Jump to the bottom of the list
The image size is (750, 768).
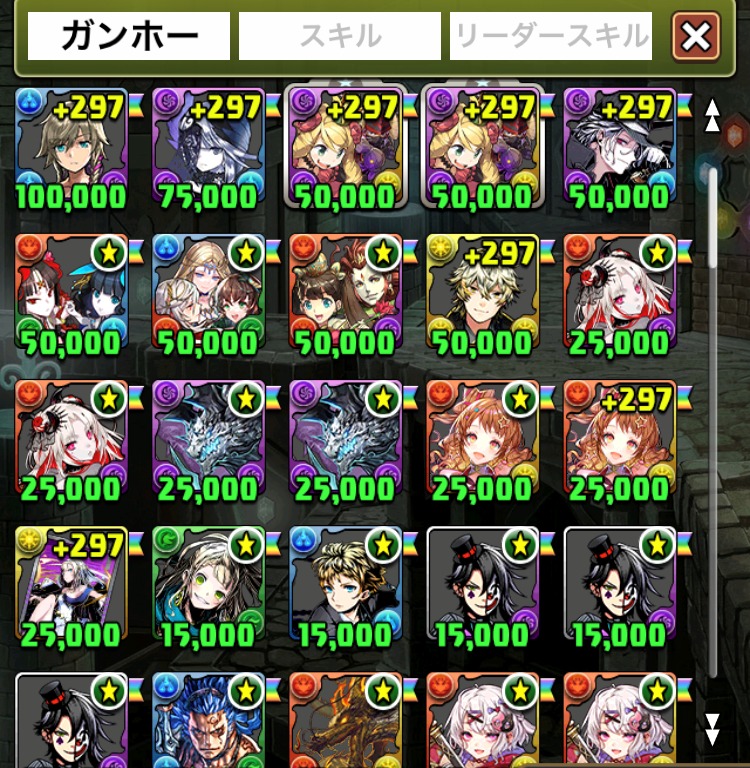(x=712, y=728)
